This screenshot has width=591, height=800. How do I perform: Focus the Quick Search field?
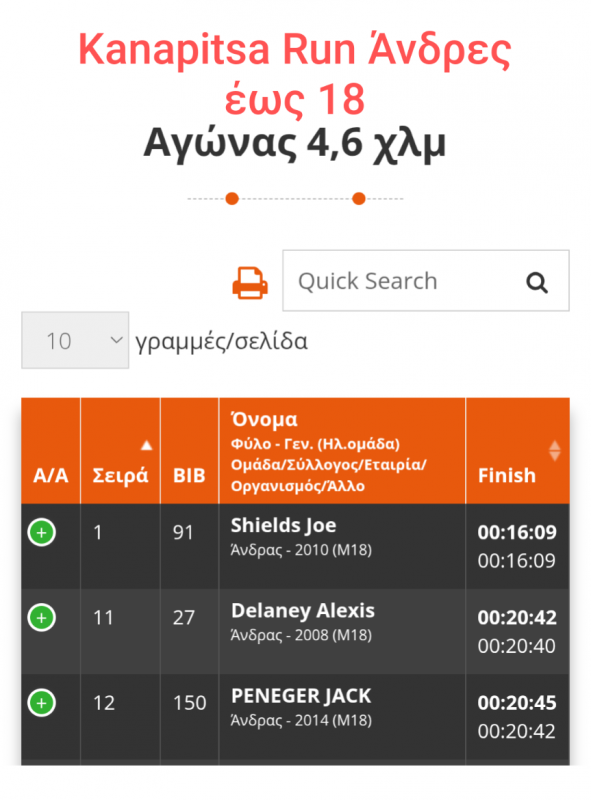pos(426,281)
